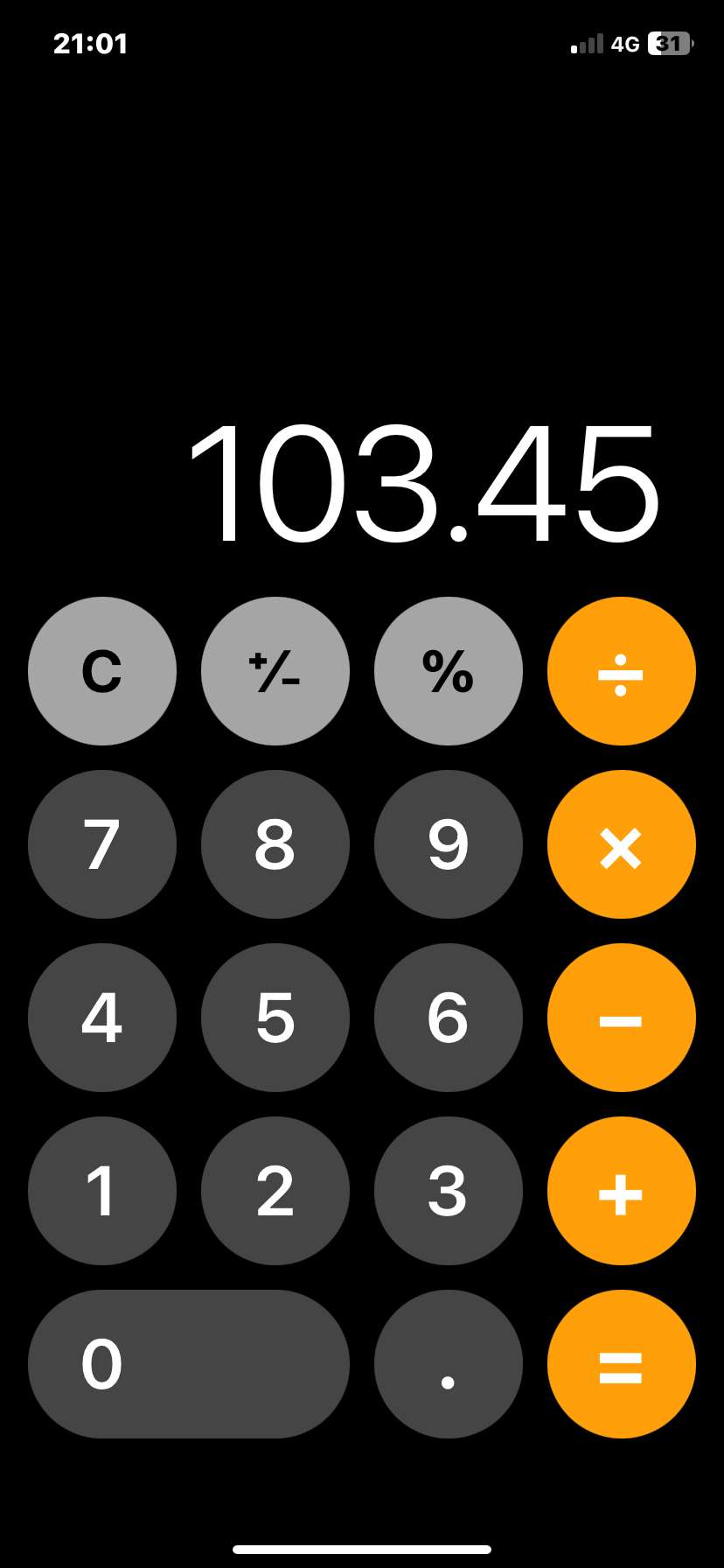
Task: Enter digit 6
Action: point(449,1018)
